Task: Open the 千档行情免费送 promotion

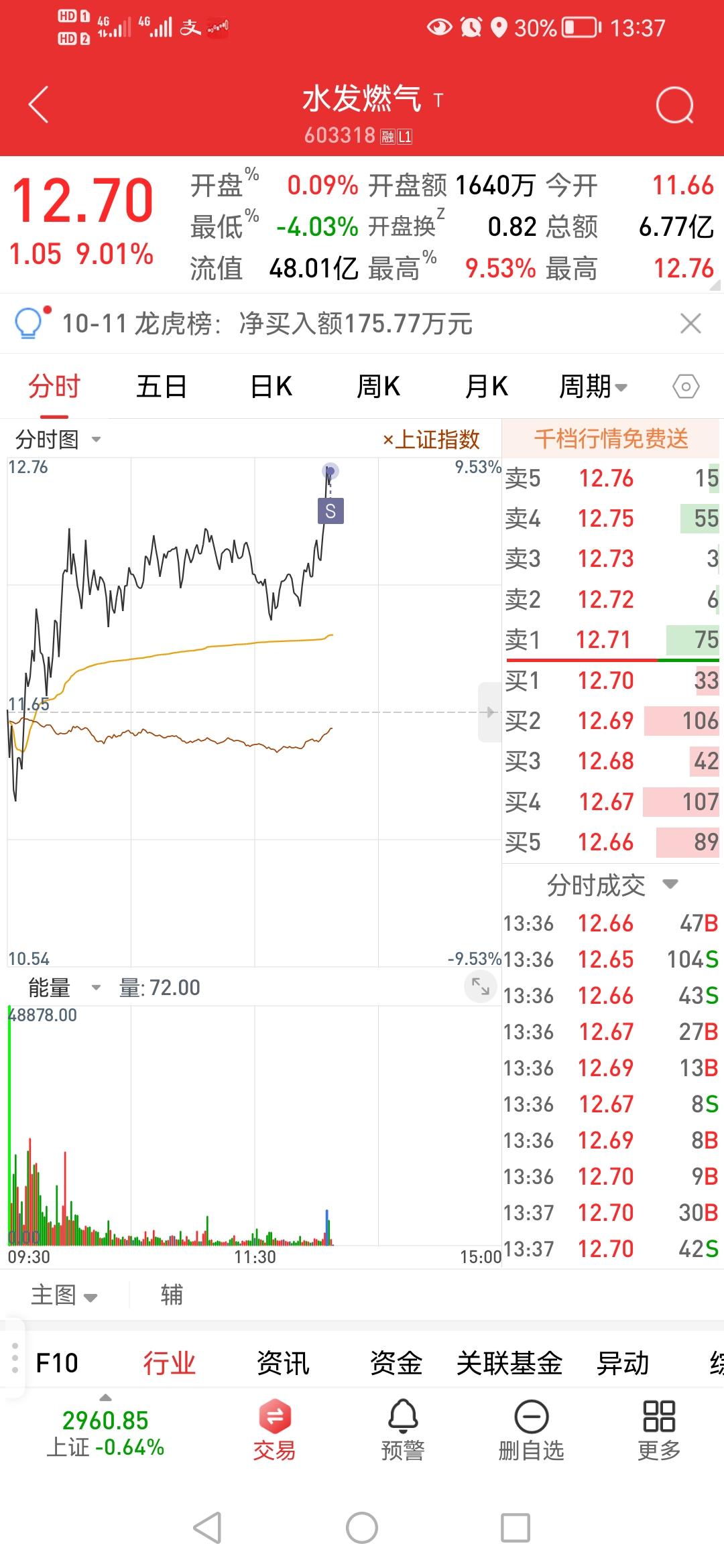Action: pyautogui.click(x=611, y=439)
